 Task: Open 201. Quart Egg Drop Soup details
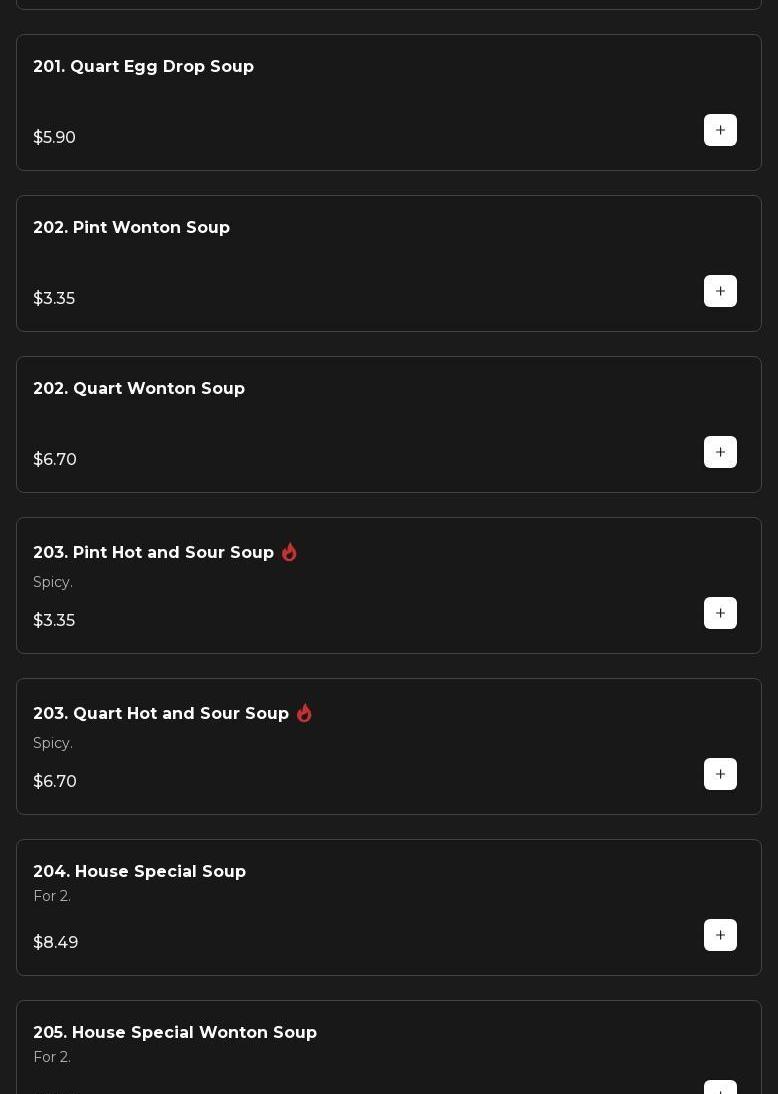(143, 67)
